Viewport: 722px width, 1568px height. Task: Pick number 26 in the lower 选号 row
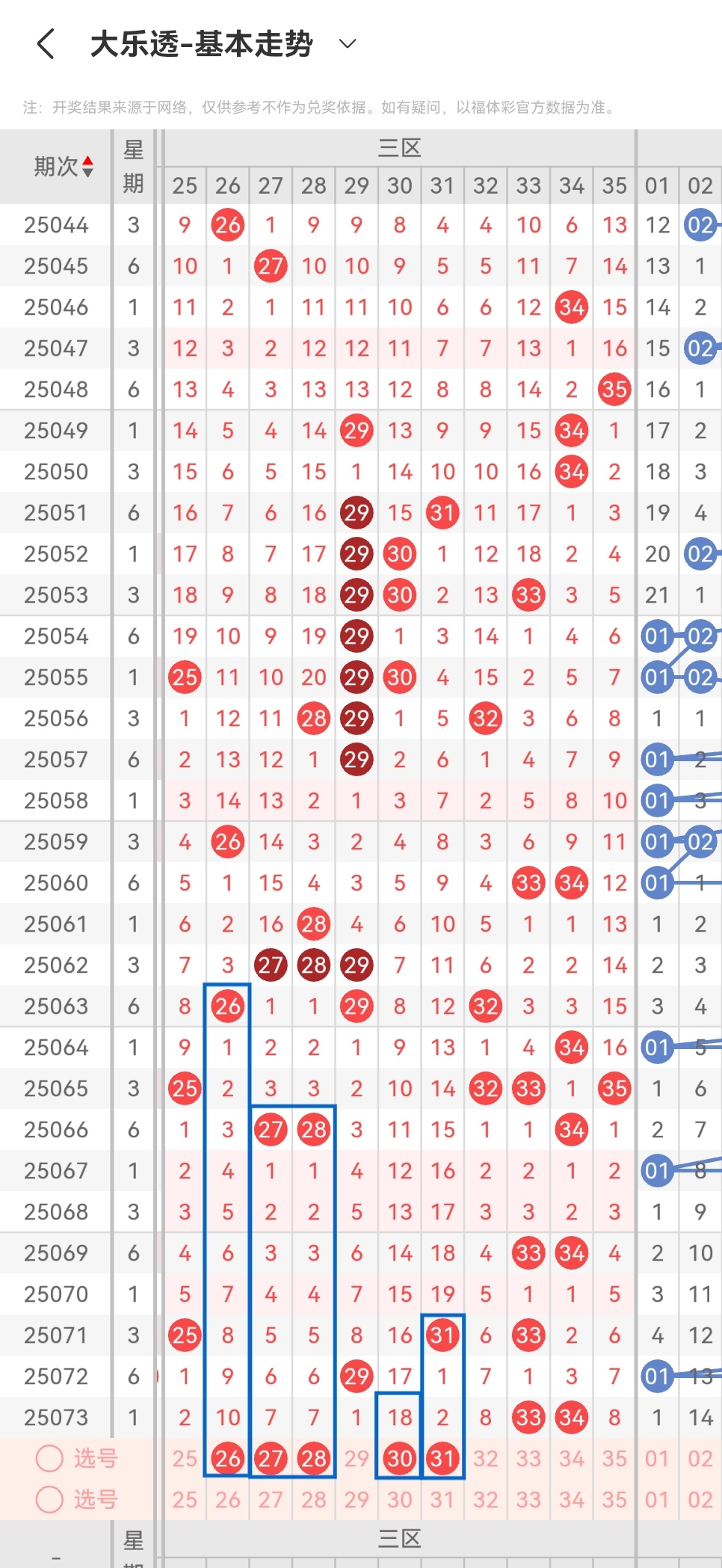point(228,1499)
